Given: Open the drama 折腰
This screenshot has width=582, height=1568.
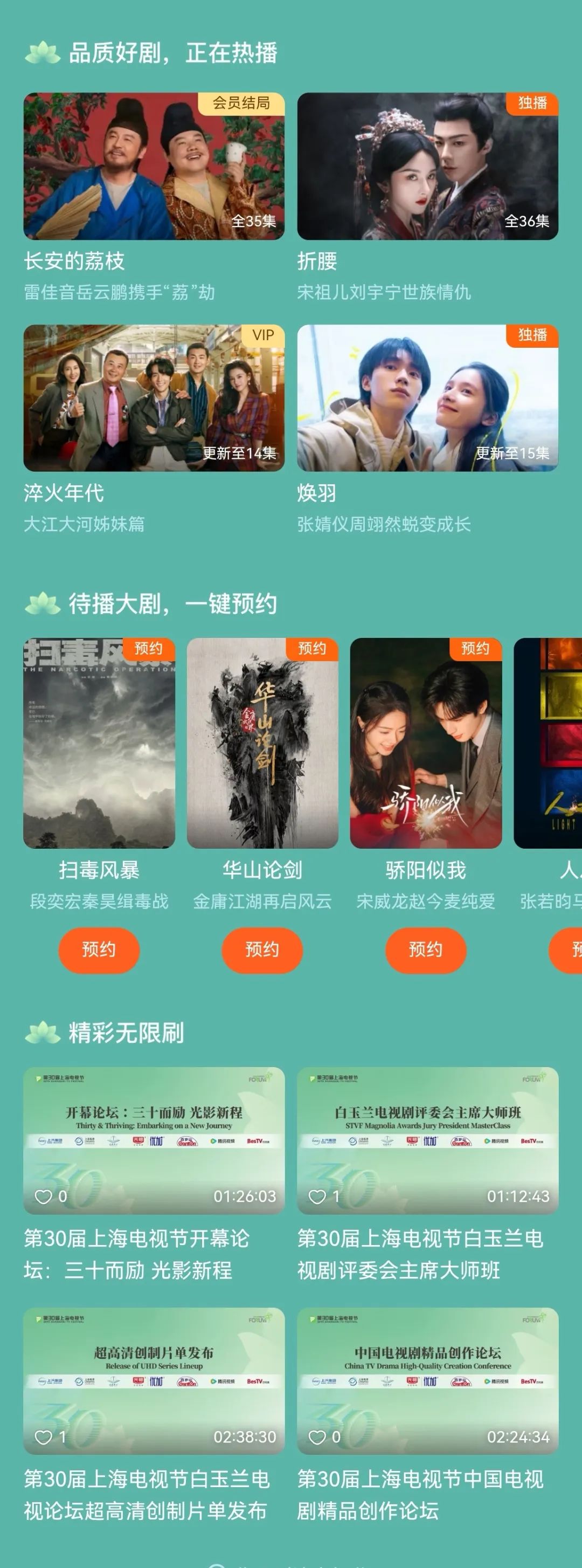Looking at the screenshot, I should (427, 166).
